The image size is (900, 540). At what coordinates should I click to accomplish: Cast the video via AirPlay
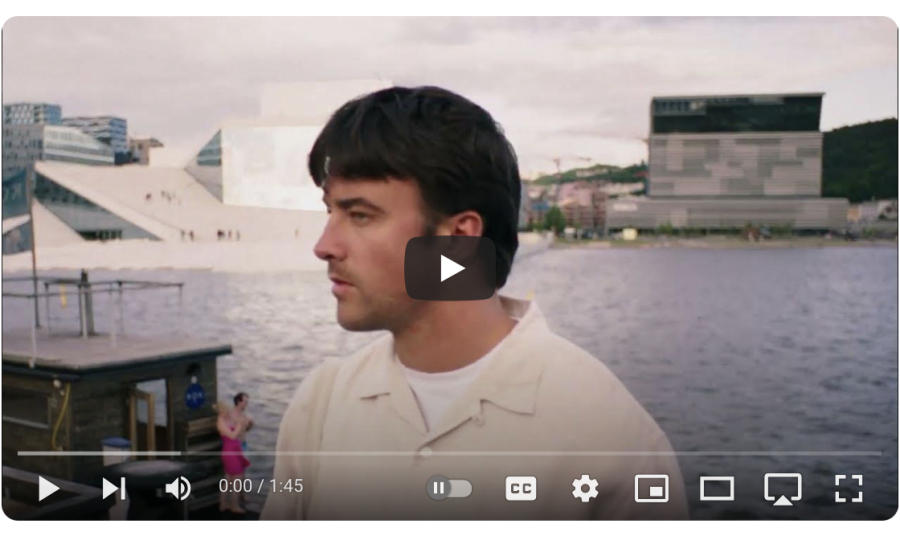[783, 488]
